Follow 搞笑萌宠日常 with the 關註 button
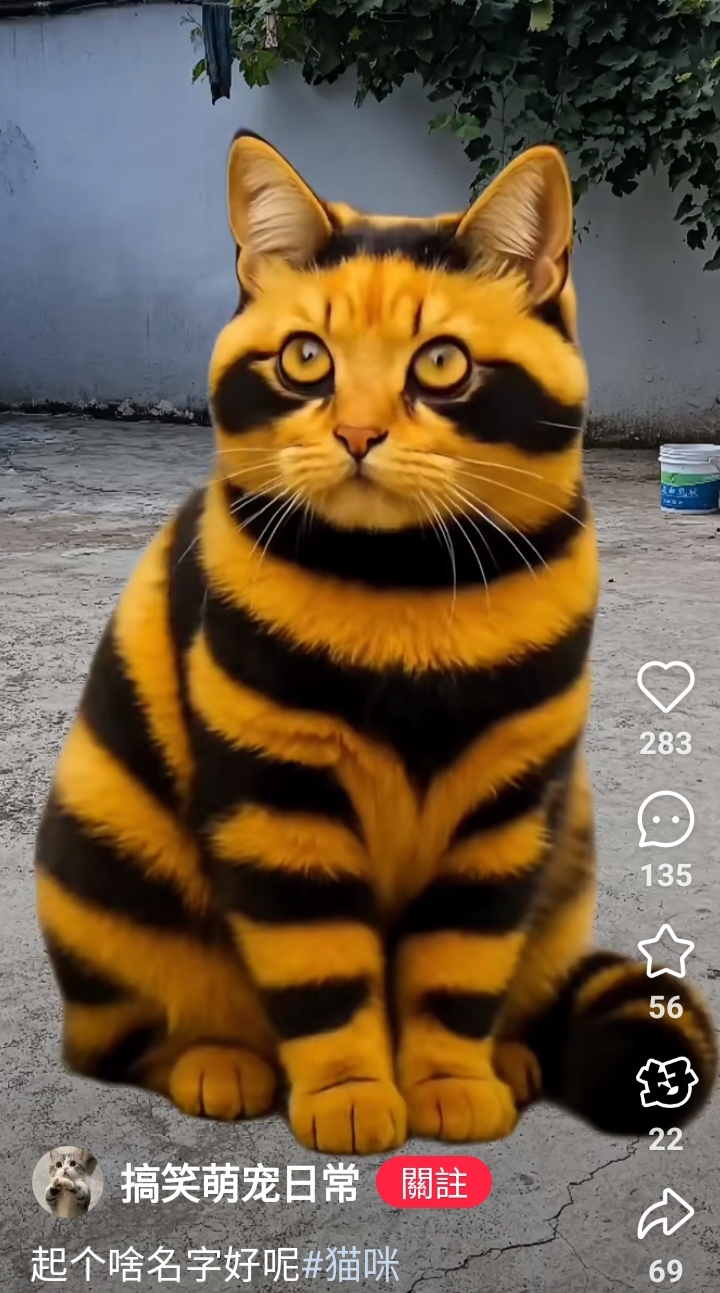Screen dimensions: 720x1293 434,1182
